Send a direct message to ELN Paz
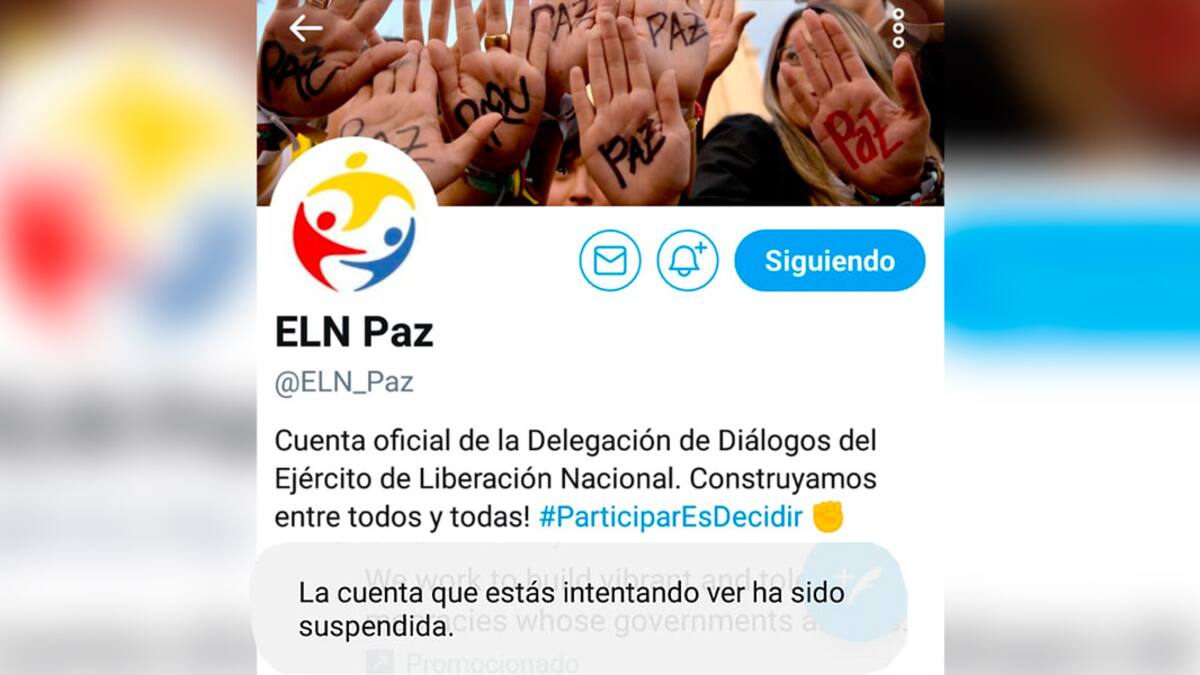Image resolution: width=1200 pixels, height=675 pixels. click(609, 261)
